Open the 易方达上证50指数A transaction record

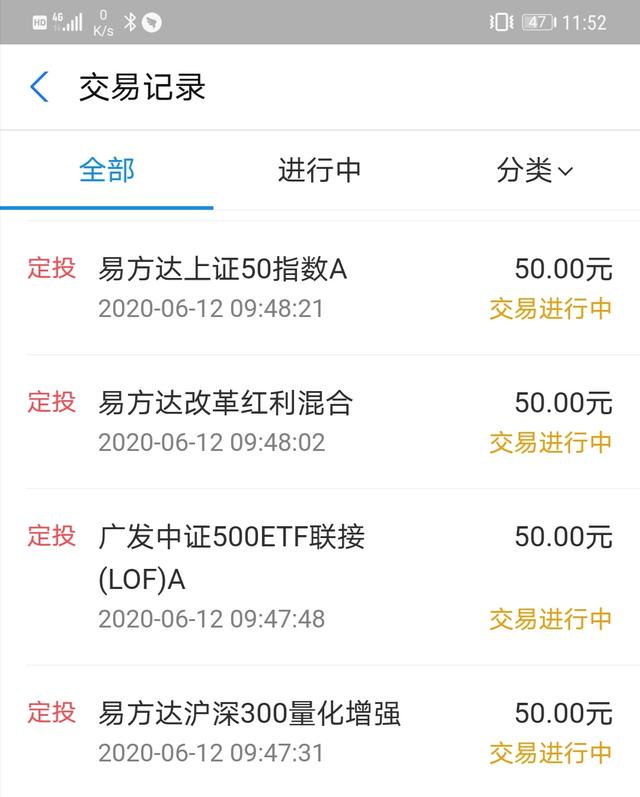click(x=320, y=288)
